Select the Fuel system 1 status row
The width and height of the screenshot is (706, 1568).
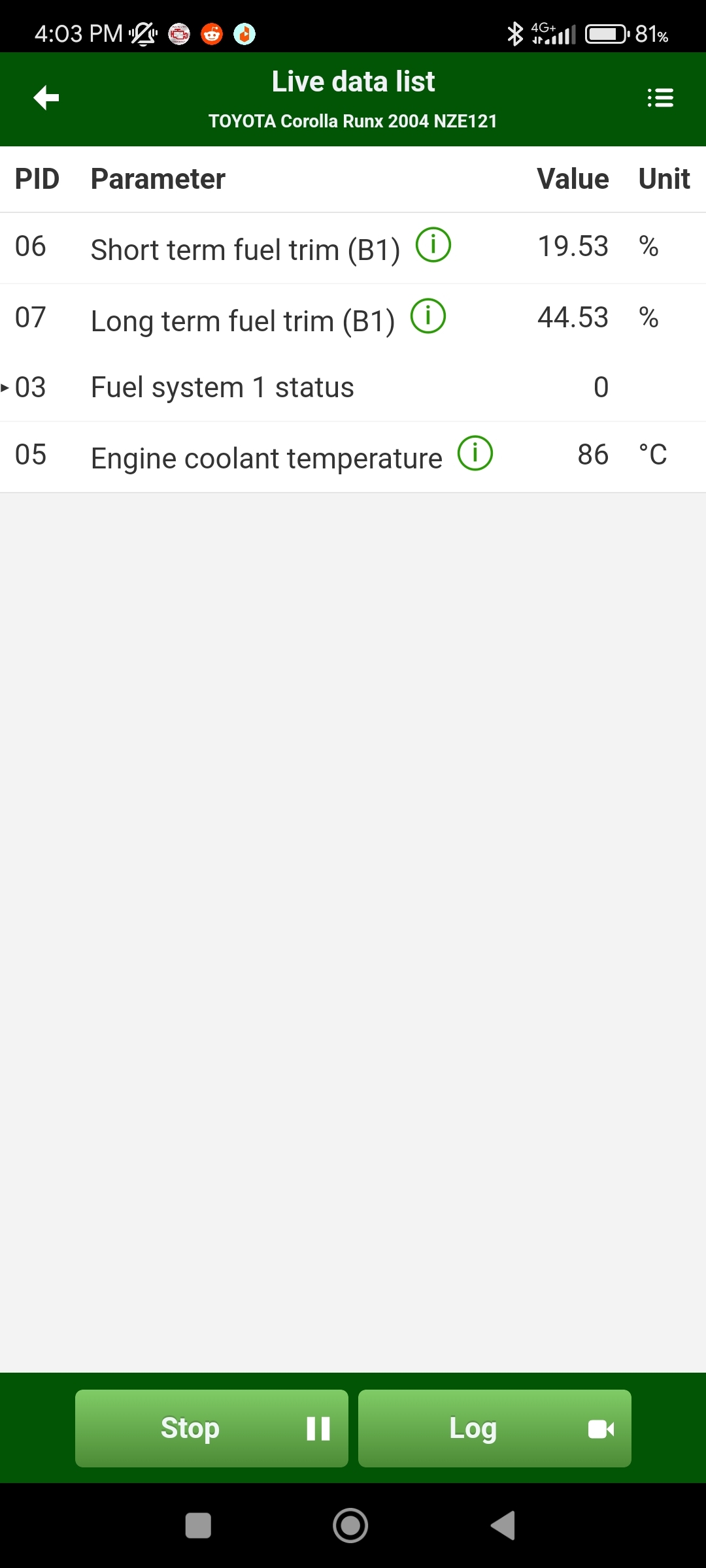(x=353, y=387)
